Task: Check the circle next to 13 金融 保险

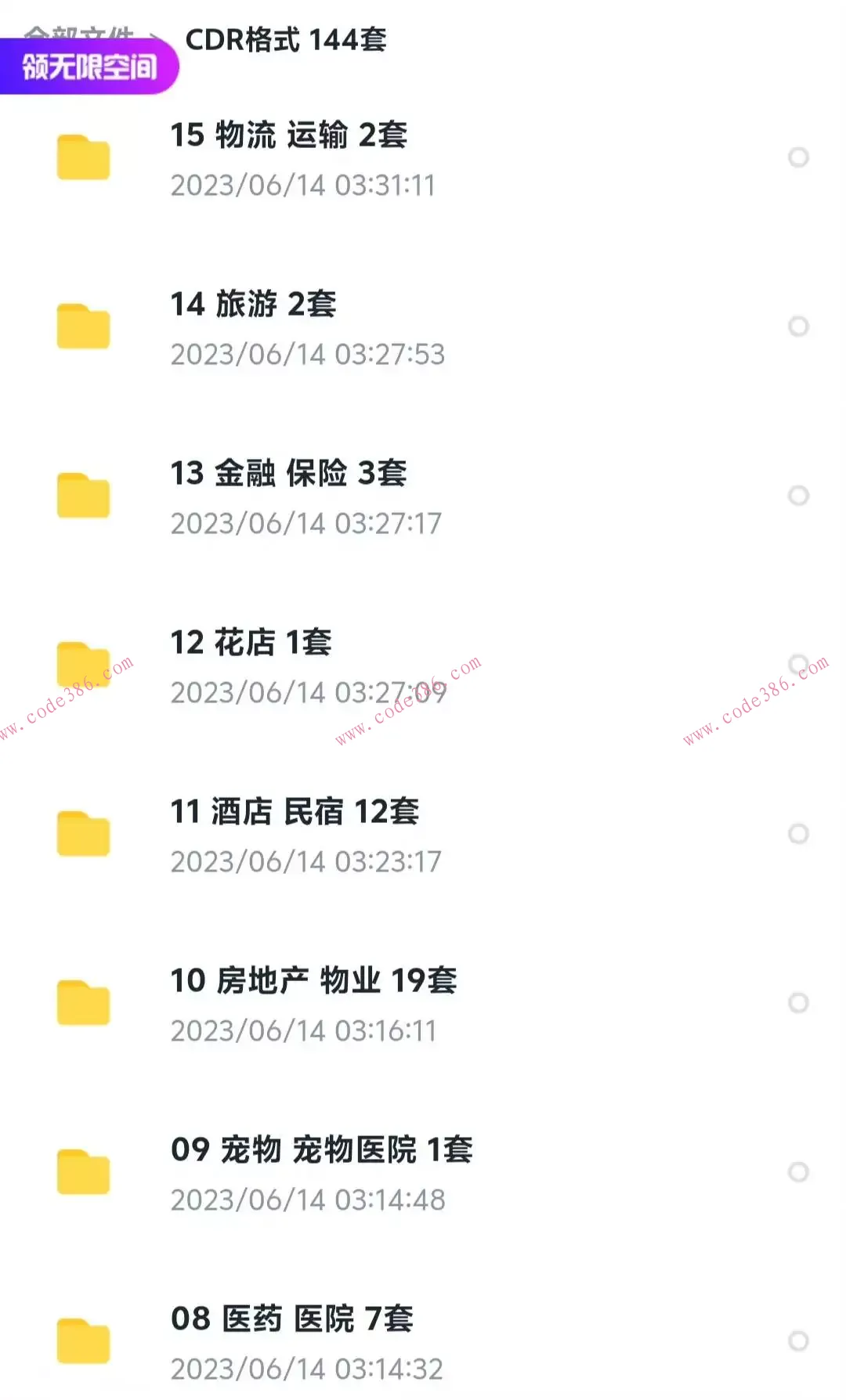Action: pos(800,495)
